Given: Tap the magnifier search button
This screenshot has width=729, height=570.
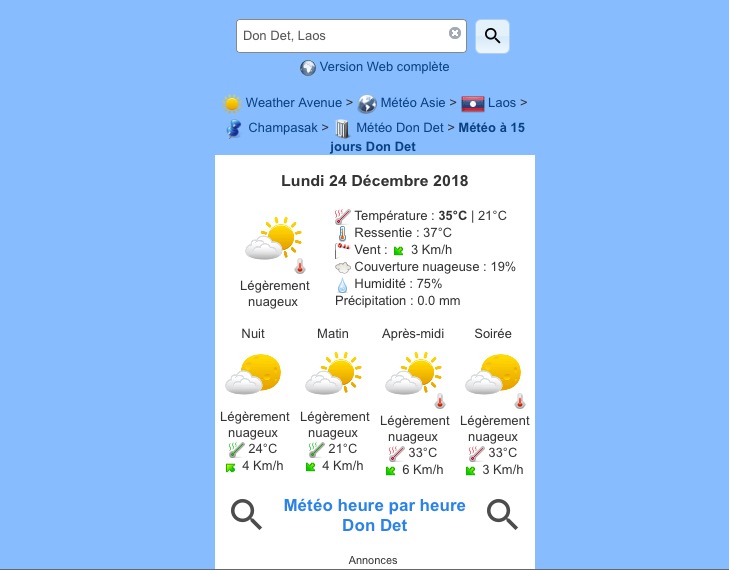Looking at the screenshot, I should (492, 36).
